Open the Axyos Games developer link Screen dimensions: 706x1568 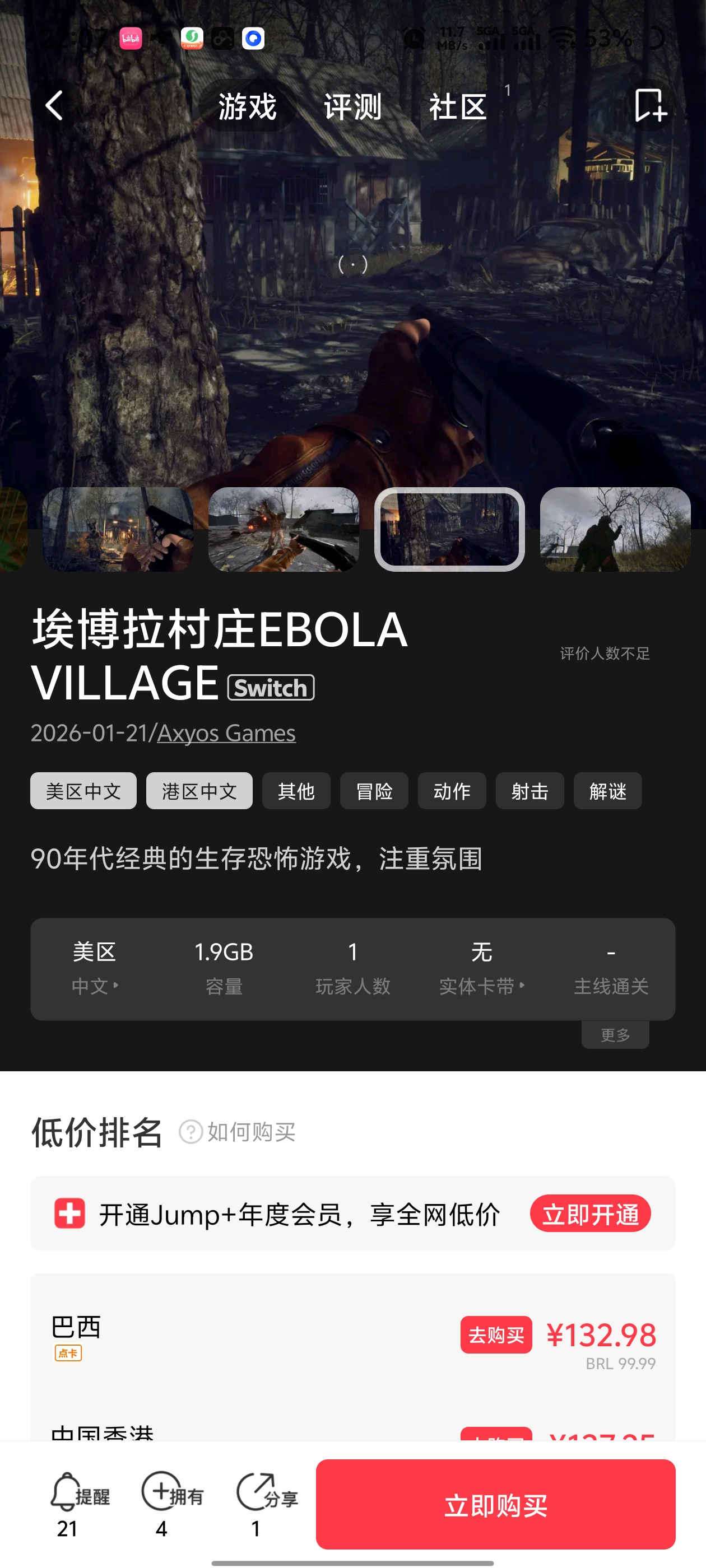(x=226, y=733)
